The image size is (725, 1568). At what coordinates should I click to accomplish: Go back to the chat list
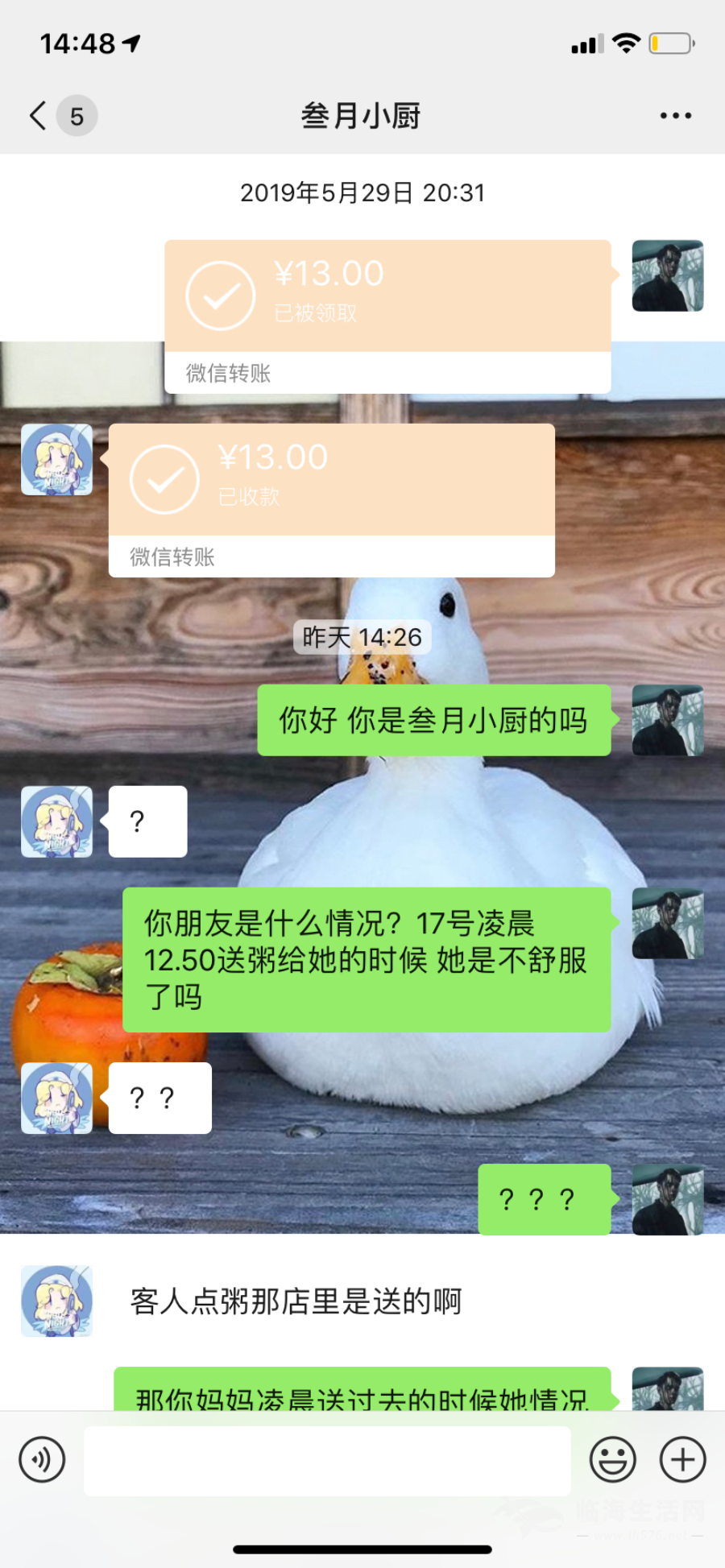(x=39, y=116)
